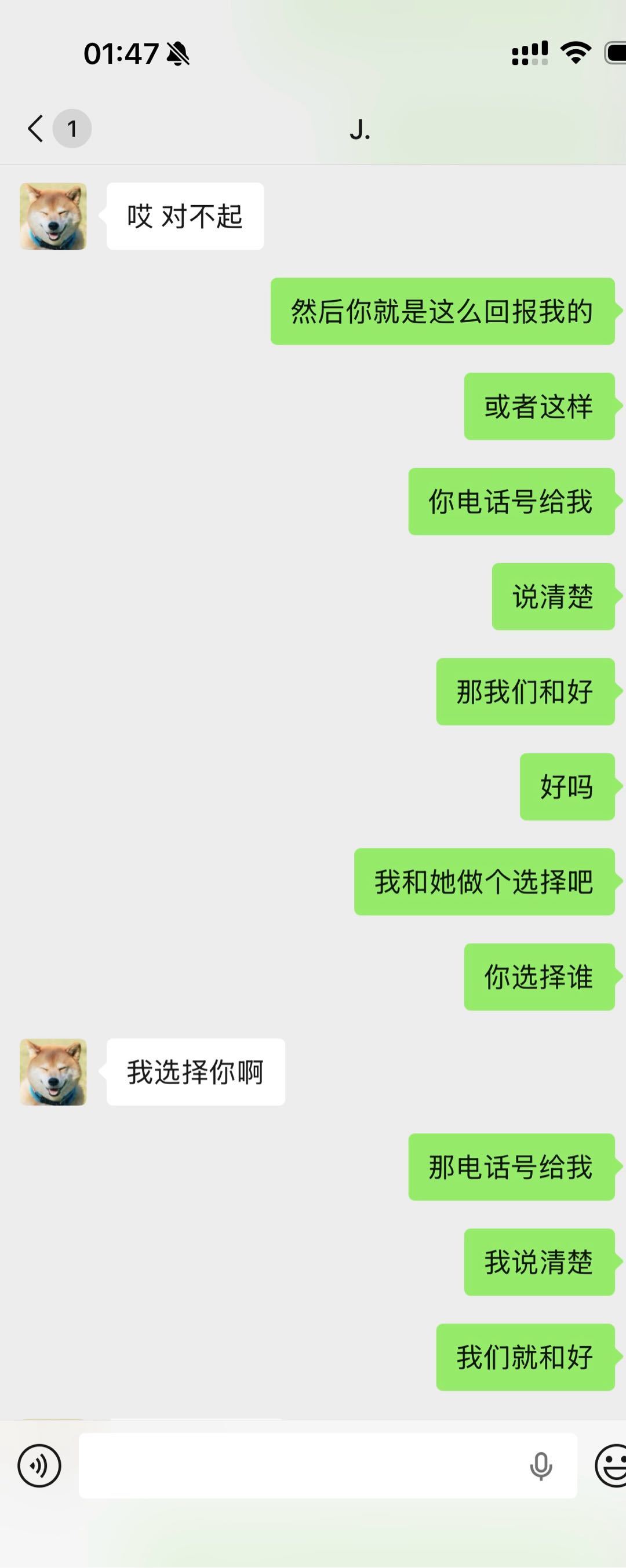Open J.'s profile from the avatar beside 哎 对不起
This screenshot has height=1568, width=626.
pyautogui.click(x=53, y=216)
